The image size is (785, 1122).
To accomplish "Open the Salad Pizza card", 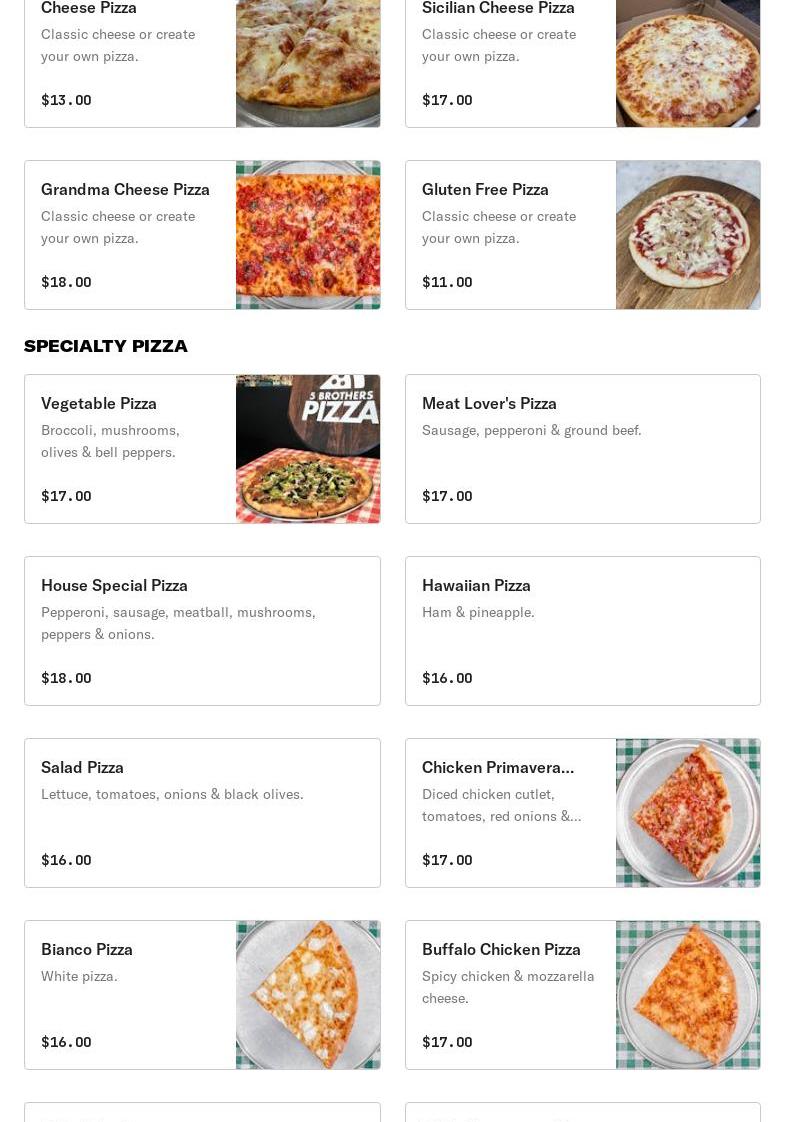I will point(202,813).
